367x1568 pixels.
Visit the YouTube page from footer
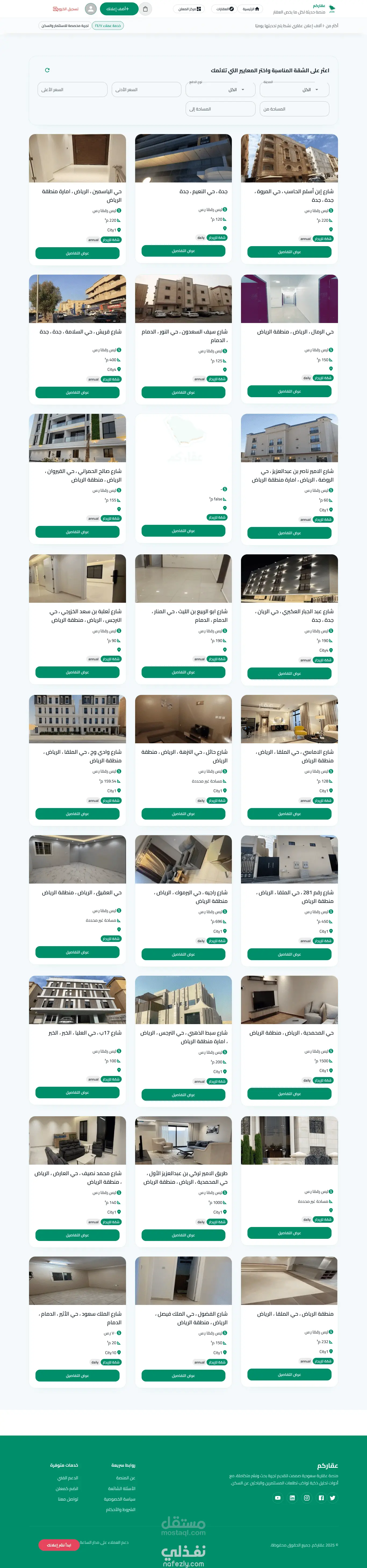point(278,1498)
